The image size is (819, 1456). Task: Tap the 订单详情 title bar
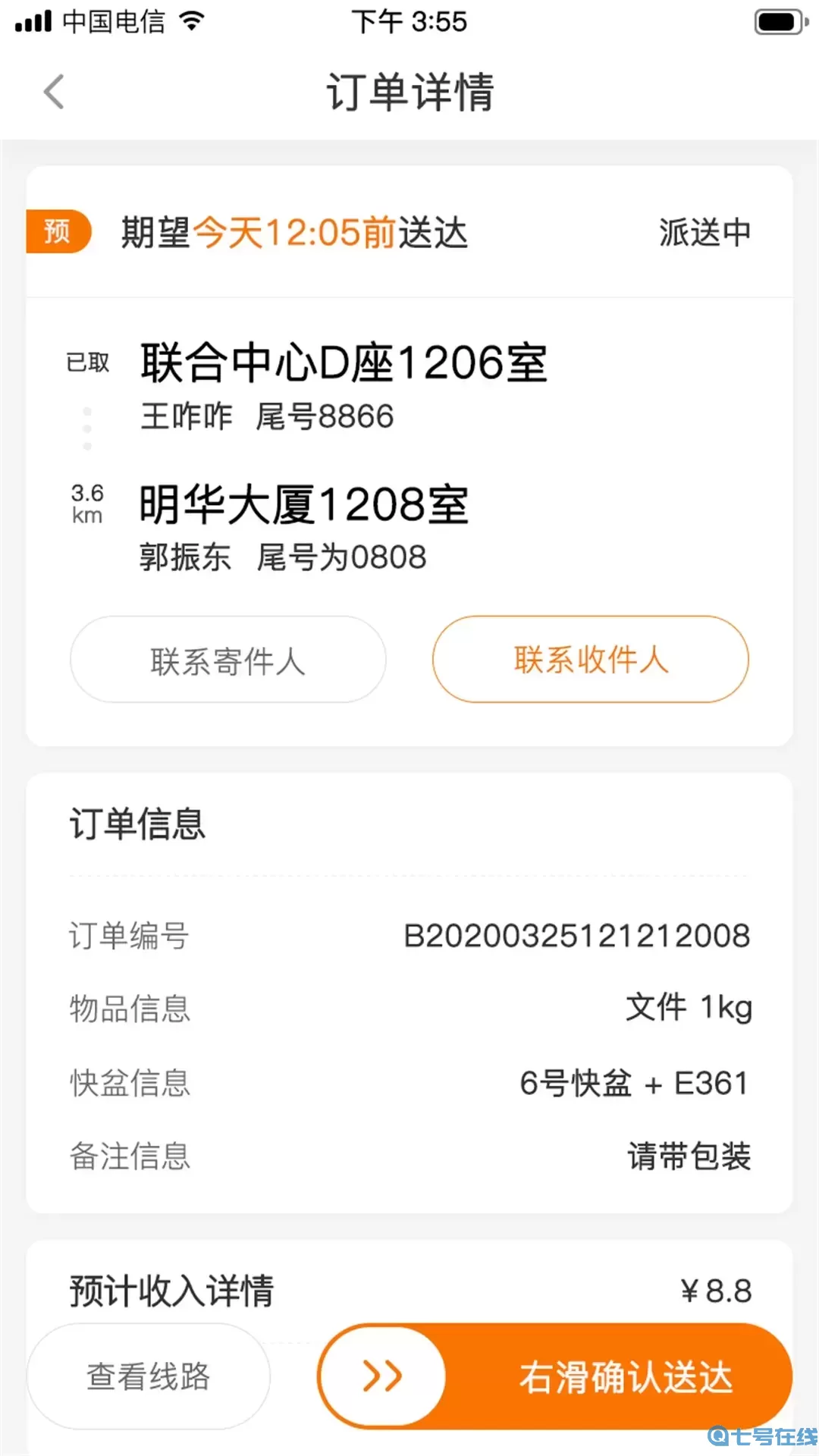(409, 91)
